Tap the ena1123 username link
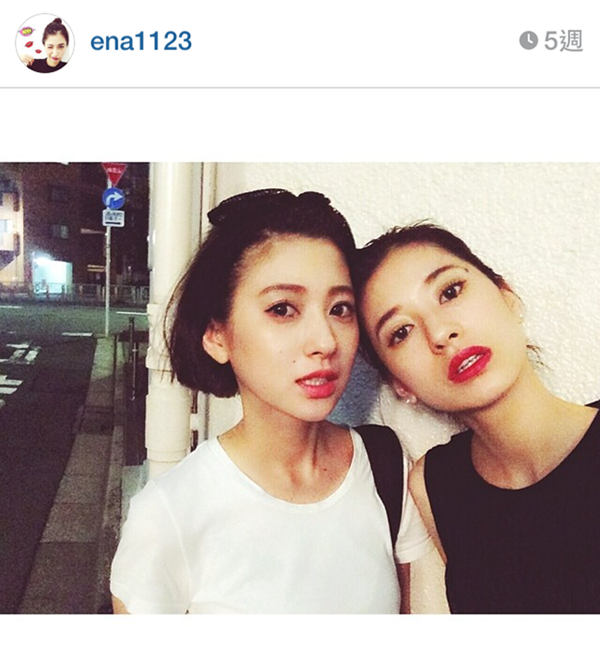The width and height of the screenshot is (600, 647). (x=141, y=42)
